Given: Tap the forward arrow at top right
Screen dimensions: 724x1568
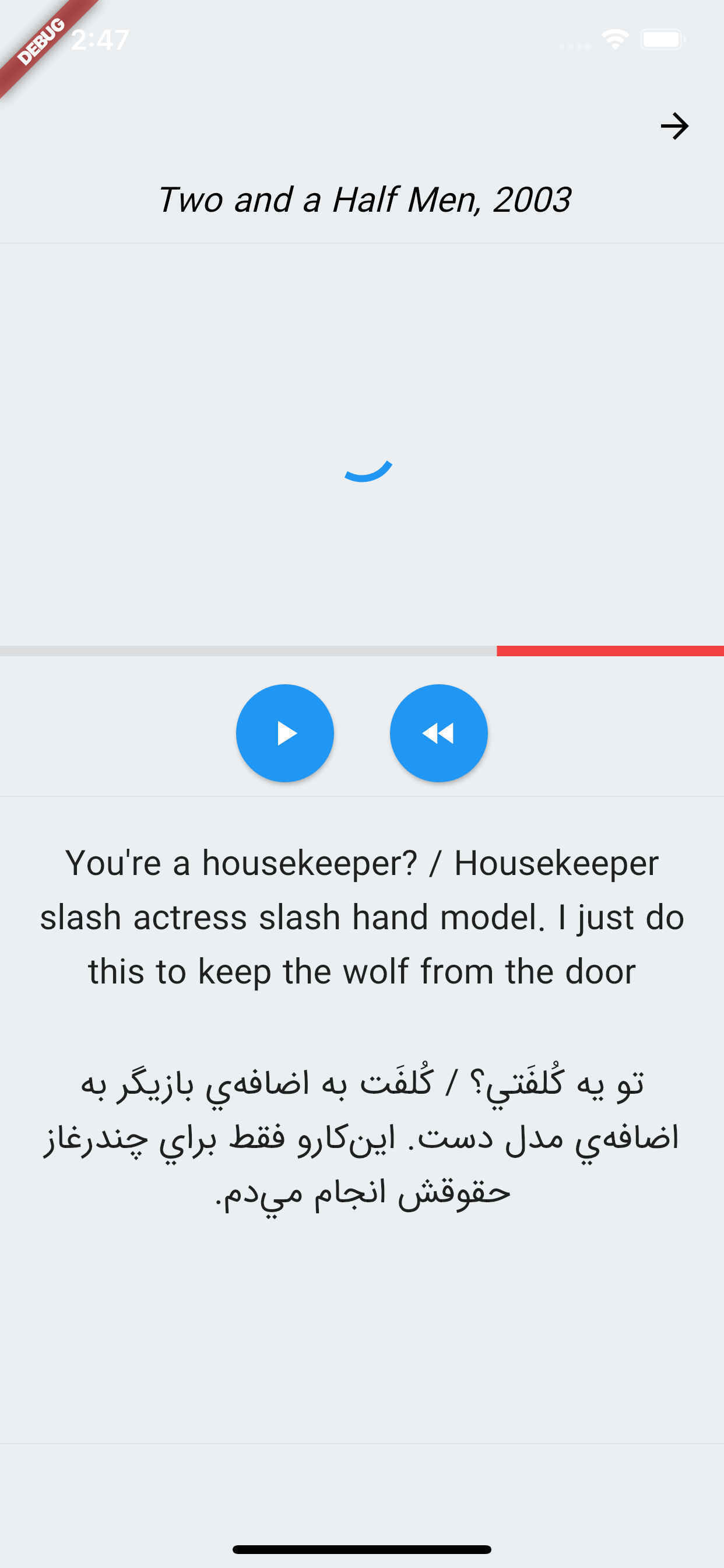Looking at the screenshot, I should pos(674,127).
